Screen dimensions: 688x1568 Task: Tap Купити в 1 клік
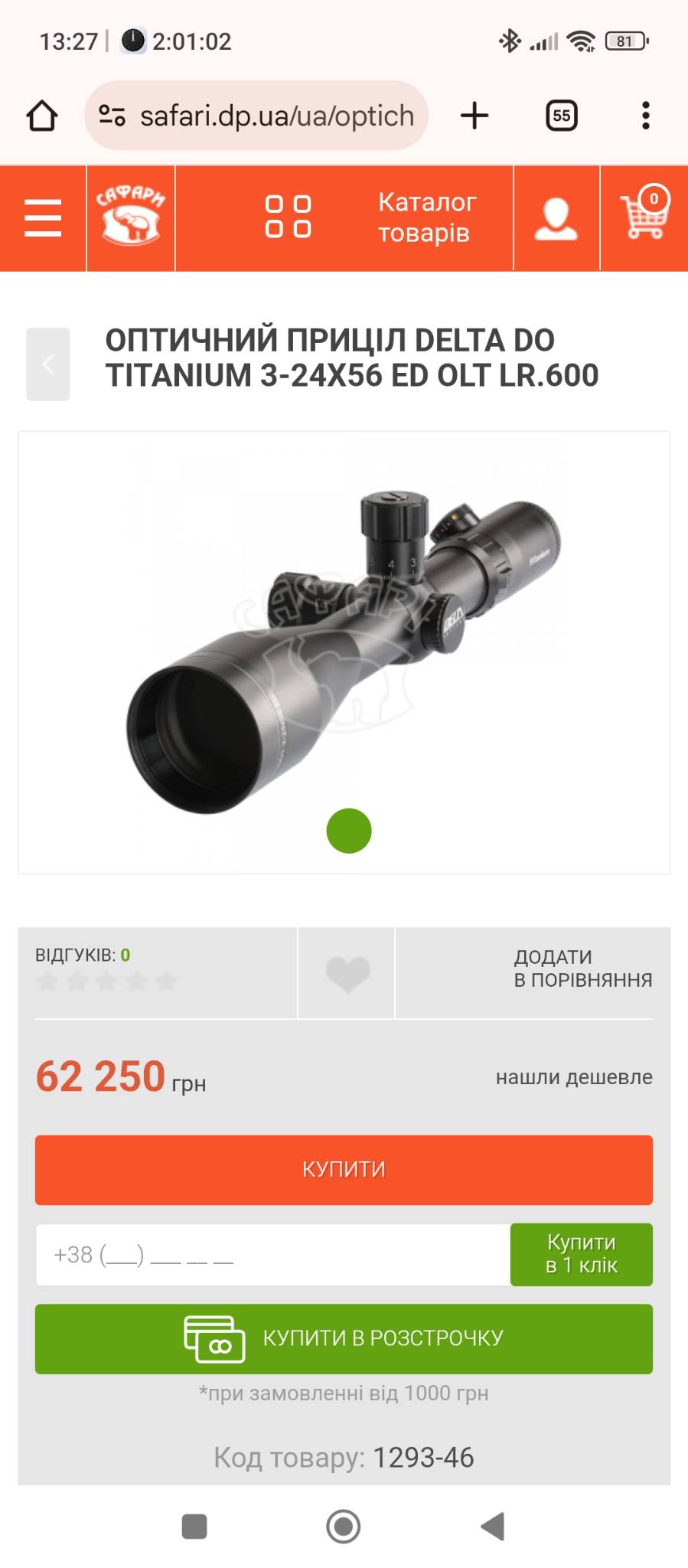[x=581, y=1254]
